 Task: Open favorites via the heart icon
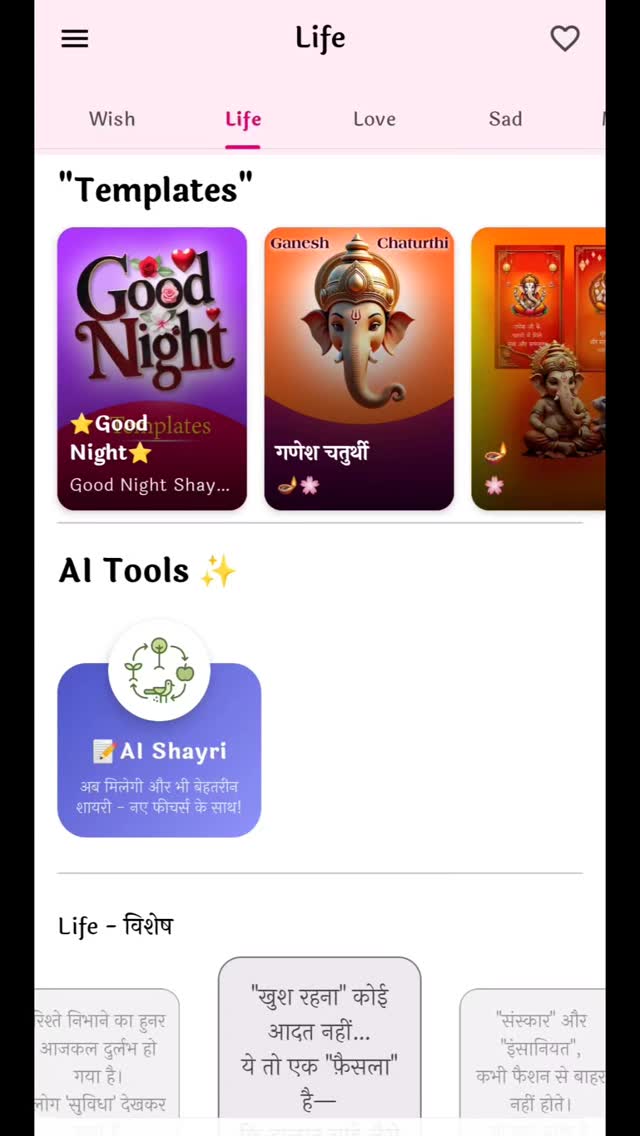pyautogui.click(x=565, y=39)
